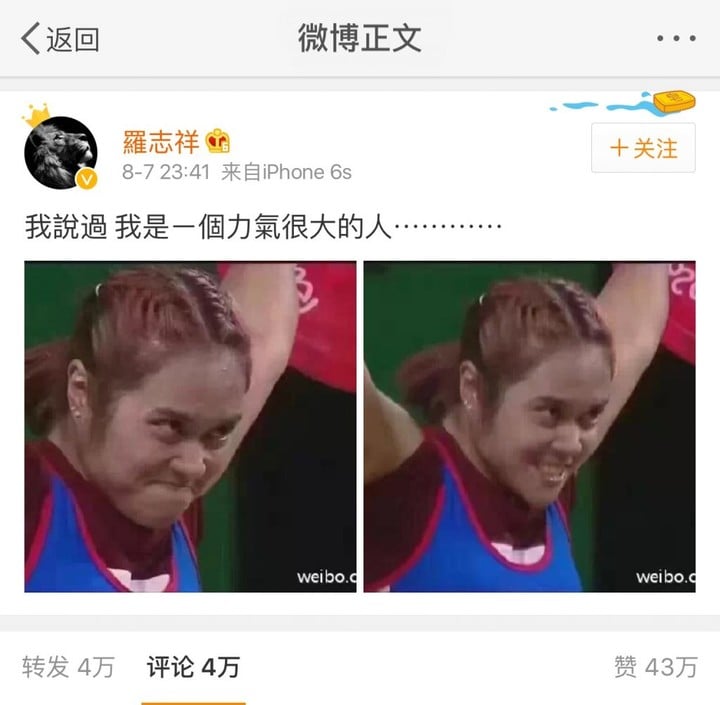Go back using the 返回 button
The image size is (720, 705).
tap(60, 39)
